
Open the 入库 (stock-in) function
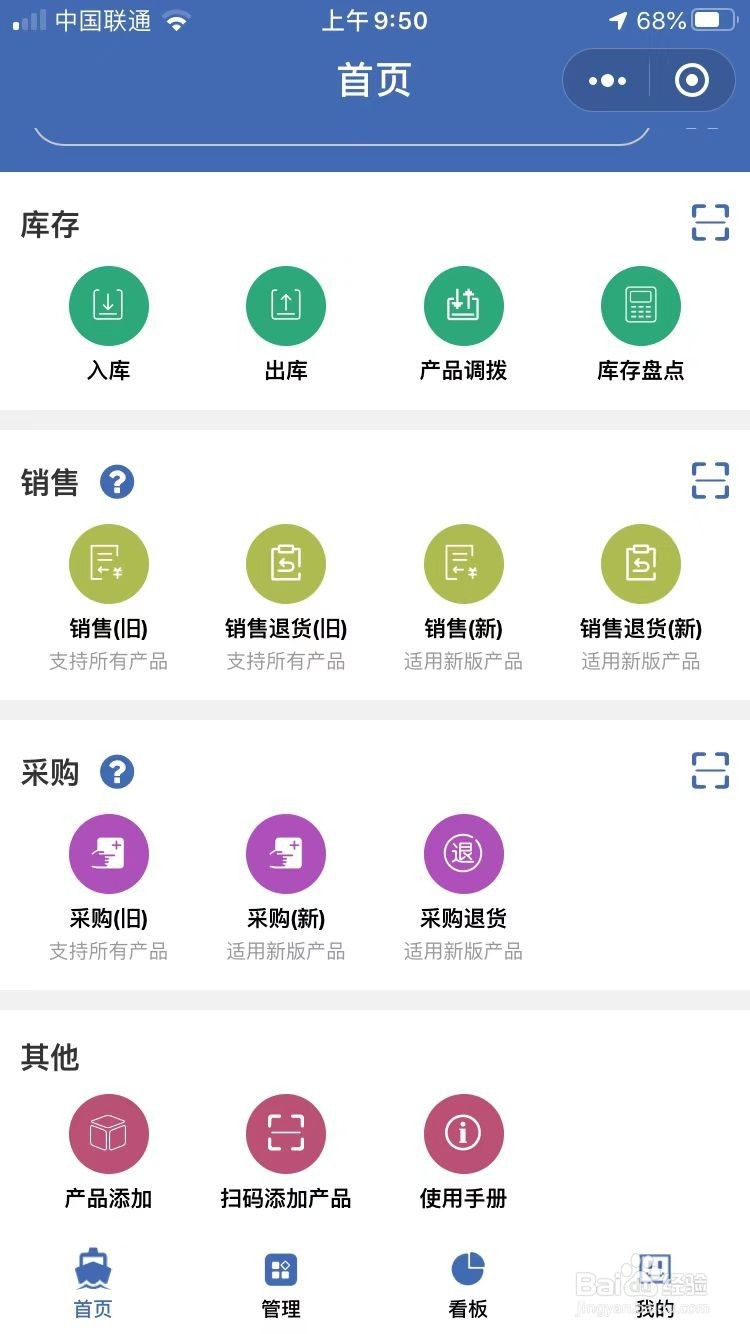(x=108, y=306)
